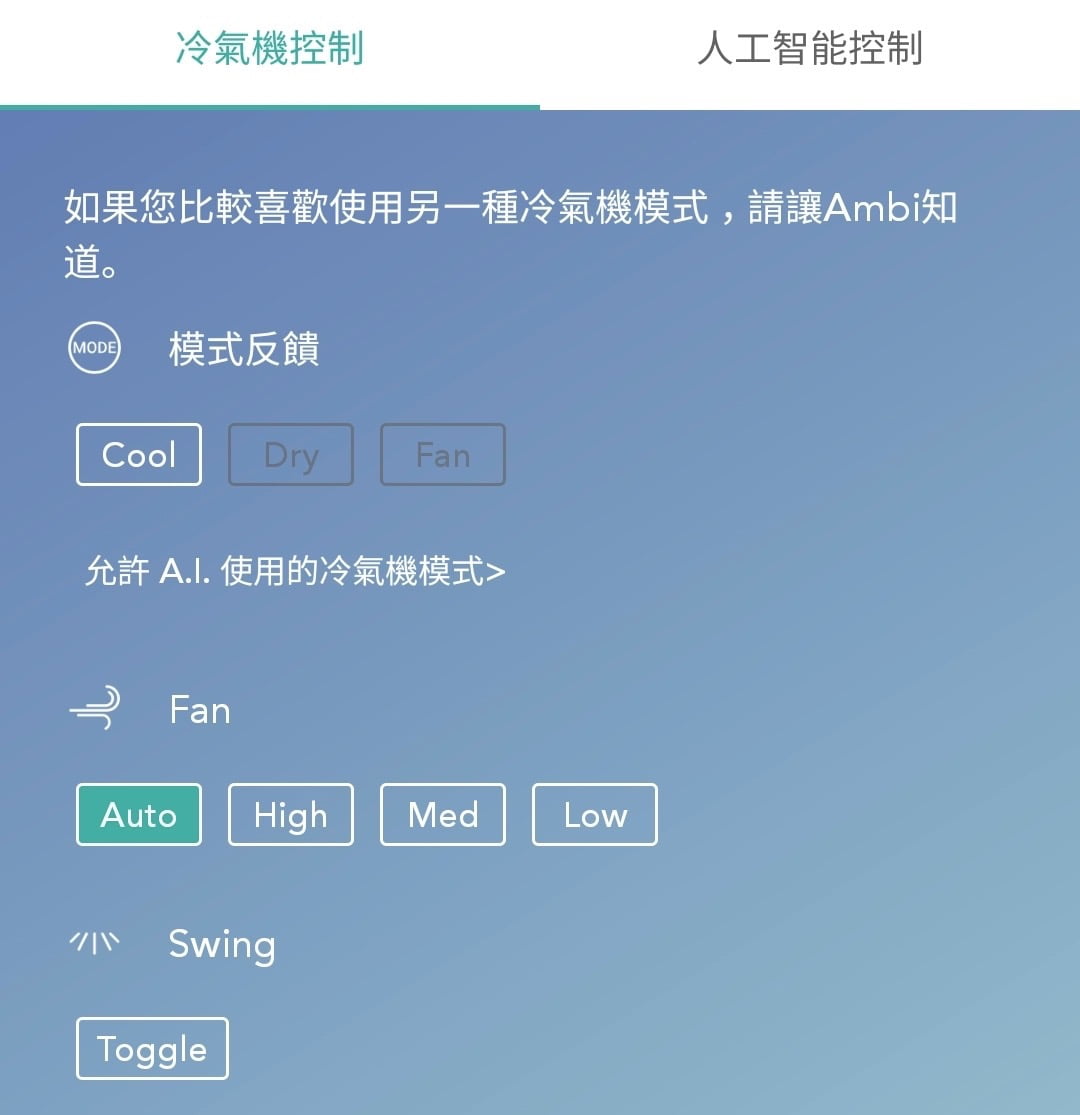Switch to the 人工智能控制 tab

[809, 50]
